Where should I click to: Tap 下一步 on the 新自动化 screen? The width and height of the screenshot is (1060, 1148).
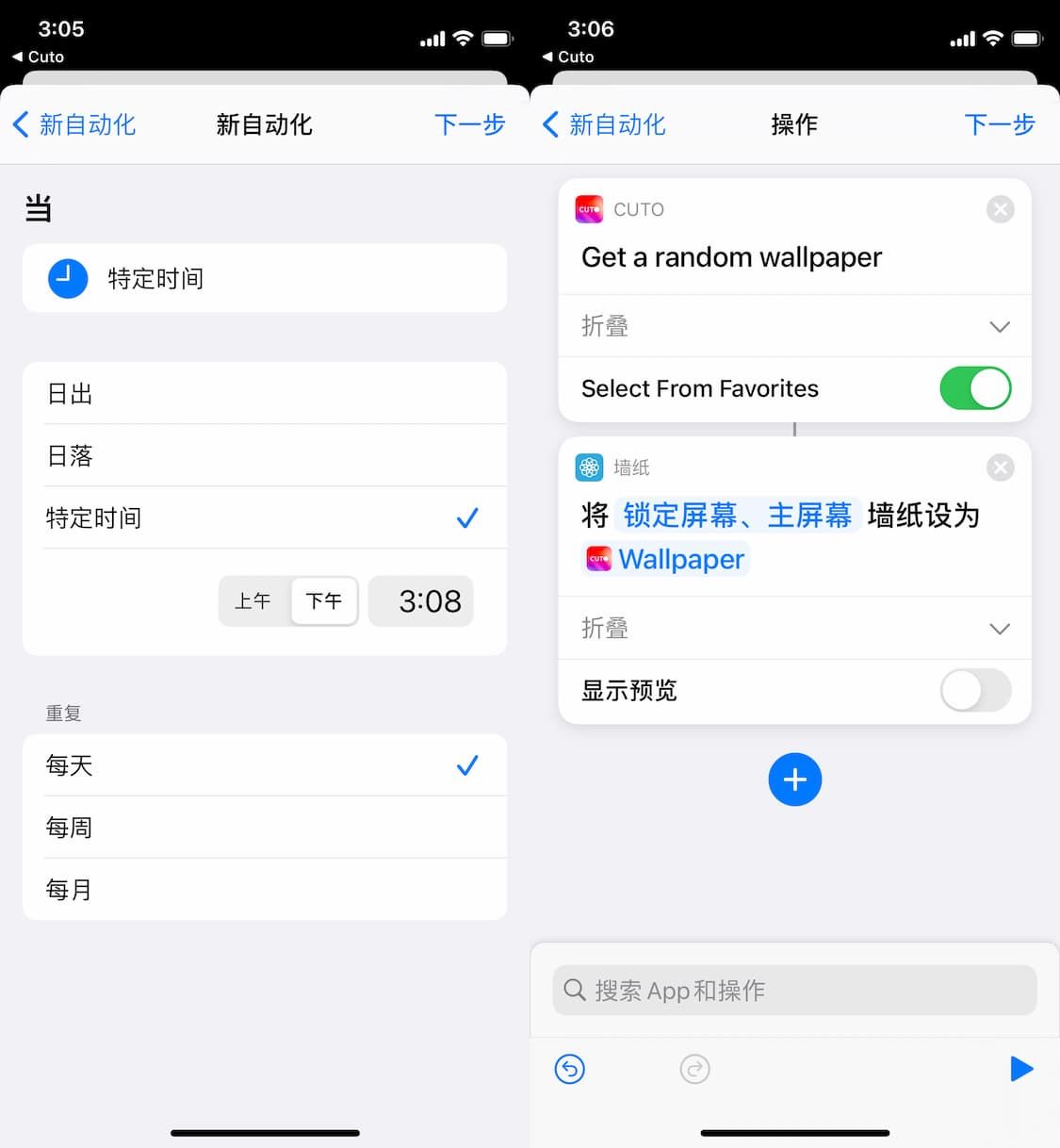tap(469, 124)
